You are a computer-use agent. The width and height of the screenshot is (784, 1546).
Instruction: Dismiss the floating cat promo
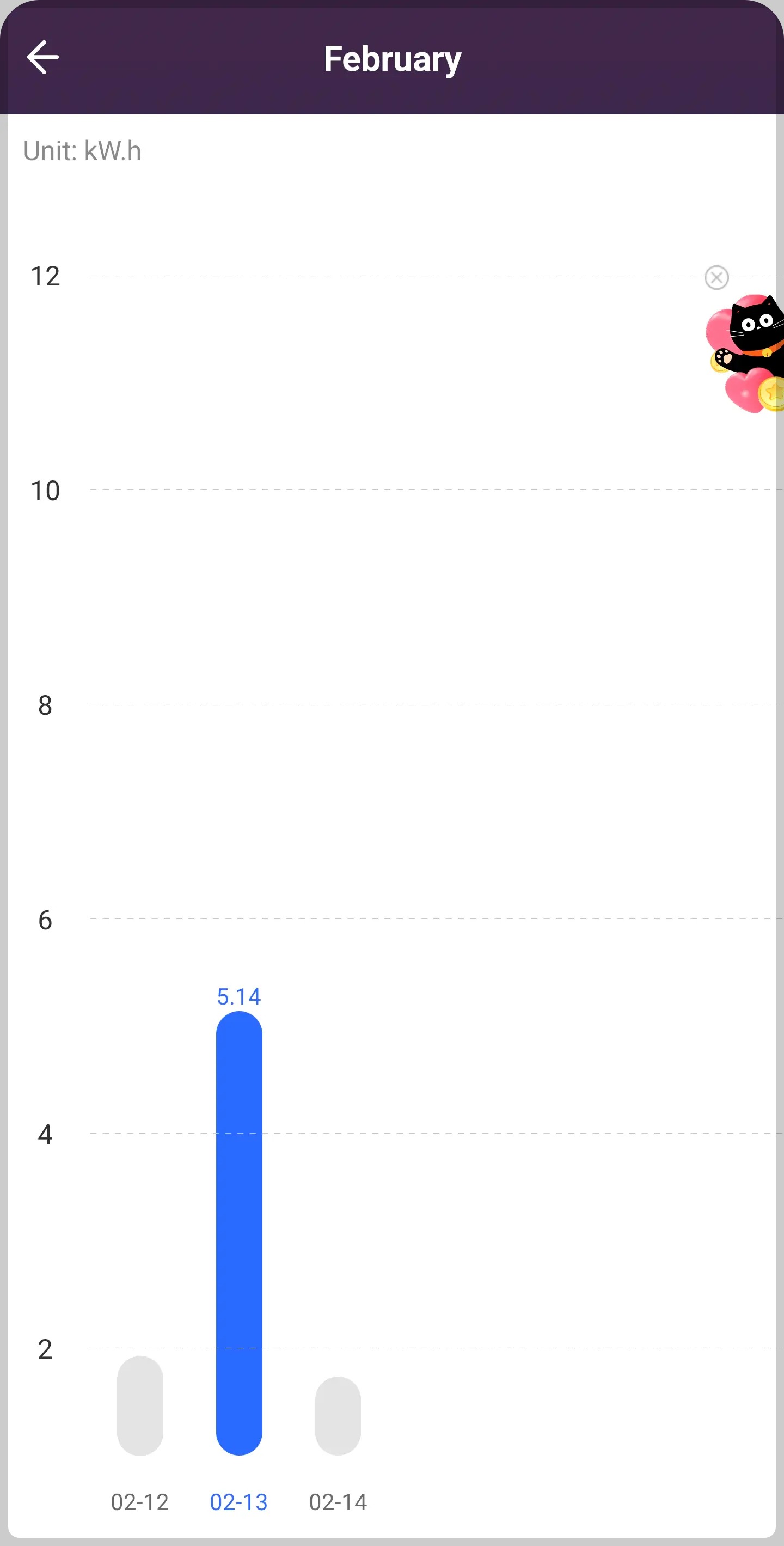[716, 277]
